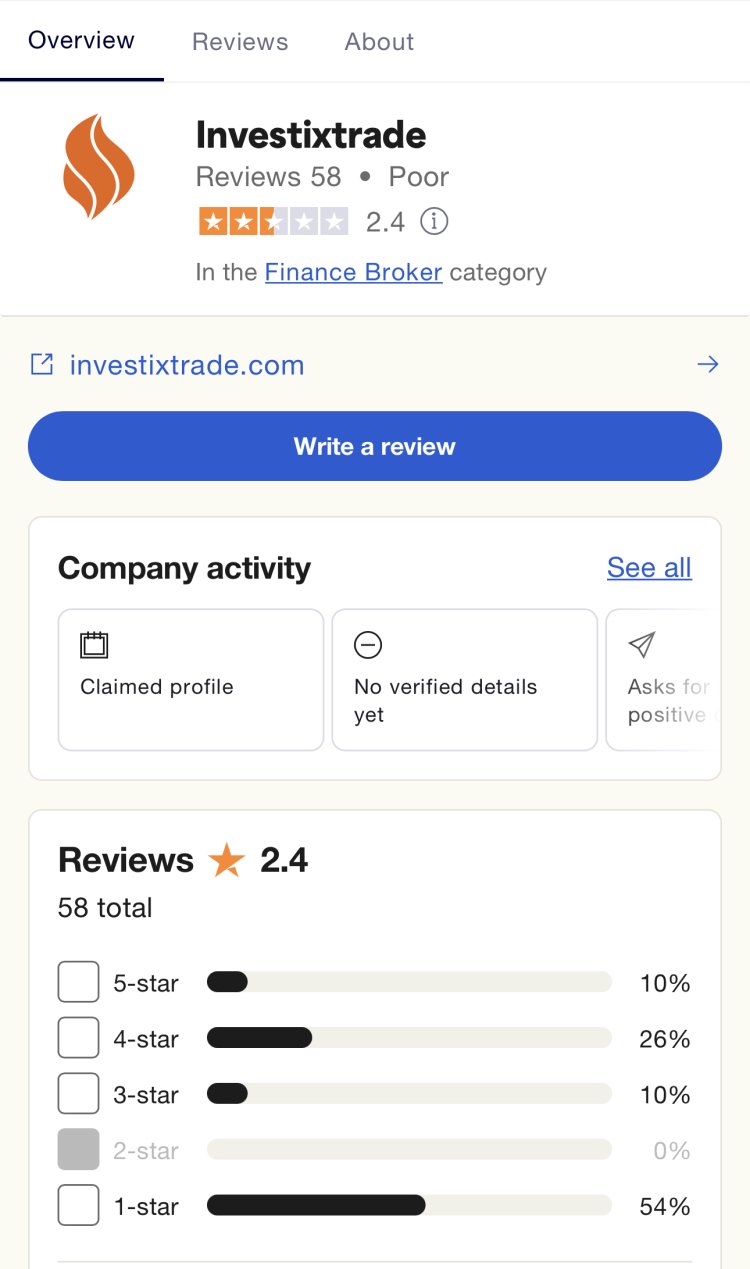
Task: Select the 4-star review filter
Action: (78, 1037)
